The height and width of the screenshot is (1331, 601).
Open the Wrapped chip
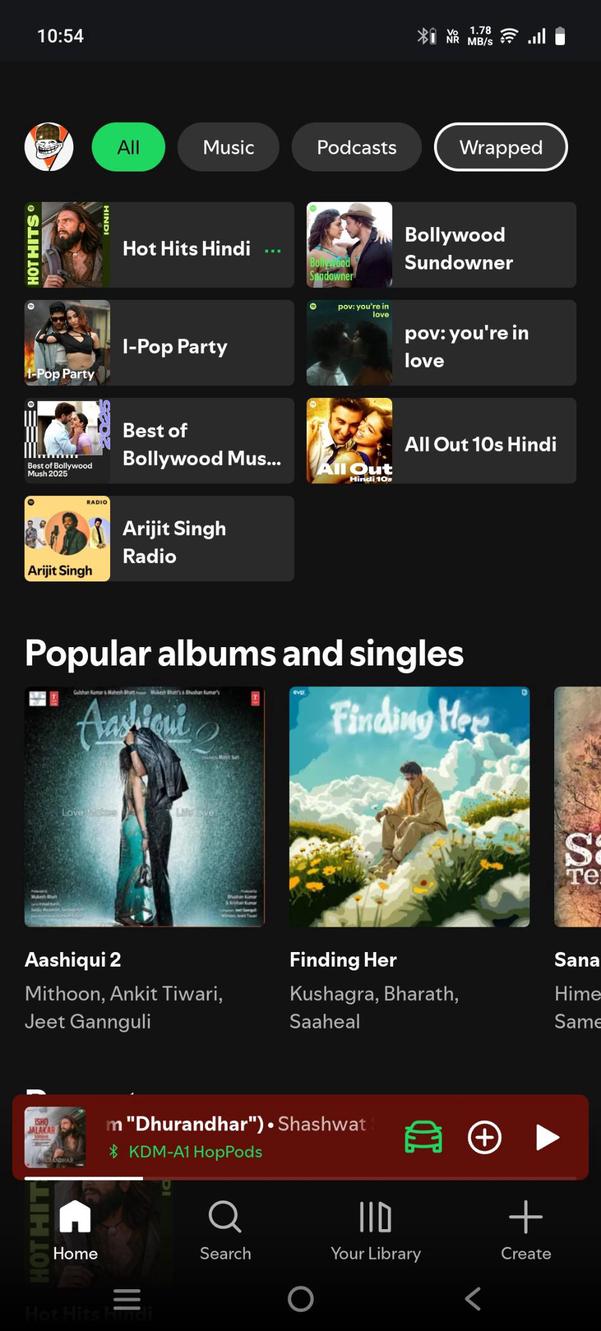(x=500, y=147)
